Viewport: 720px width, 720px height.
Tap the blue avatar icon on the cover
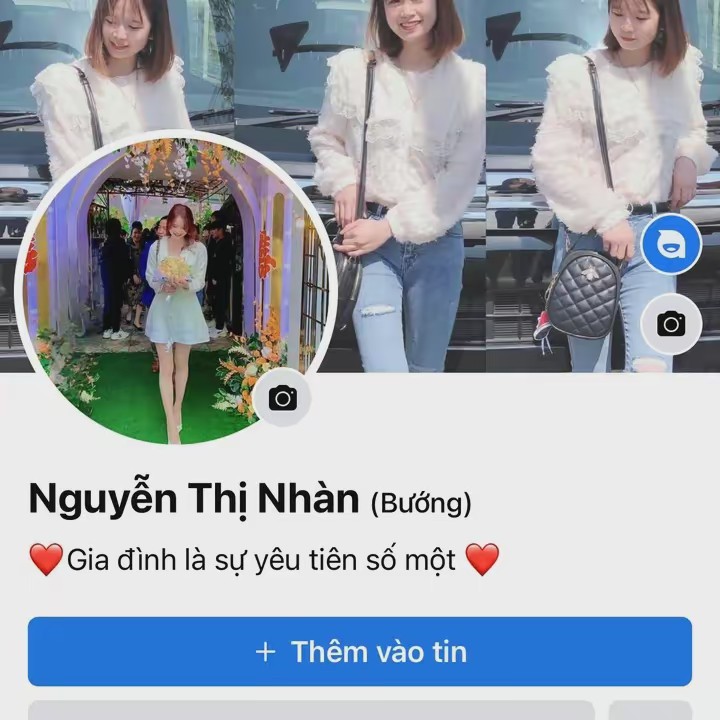(671, 244)
